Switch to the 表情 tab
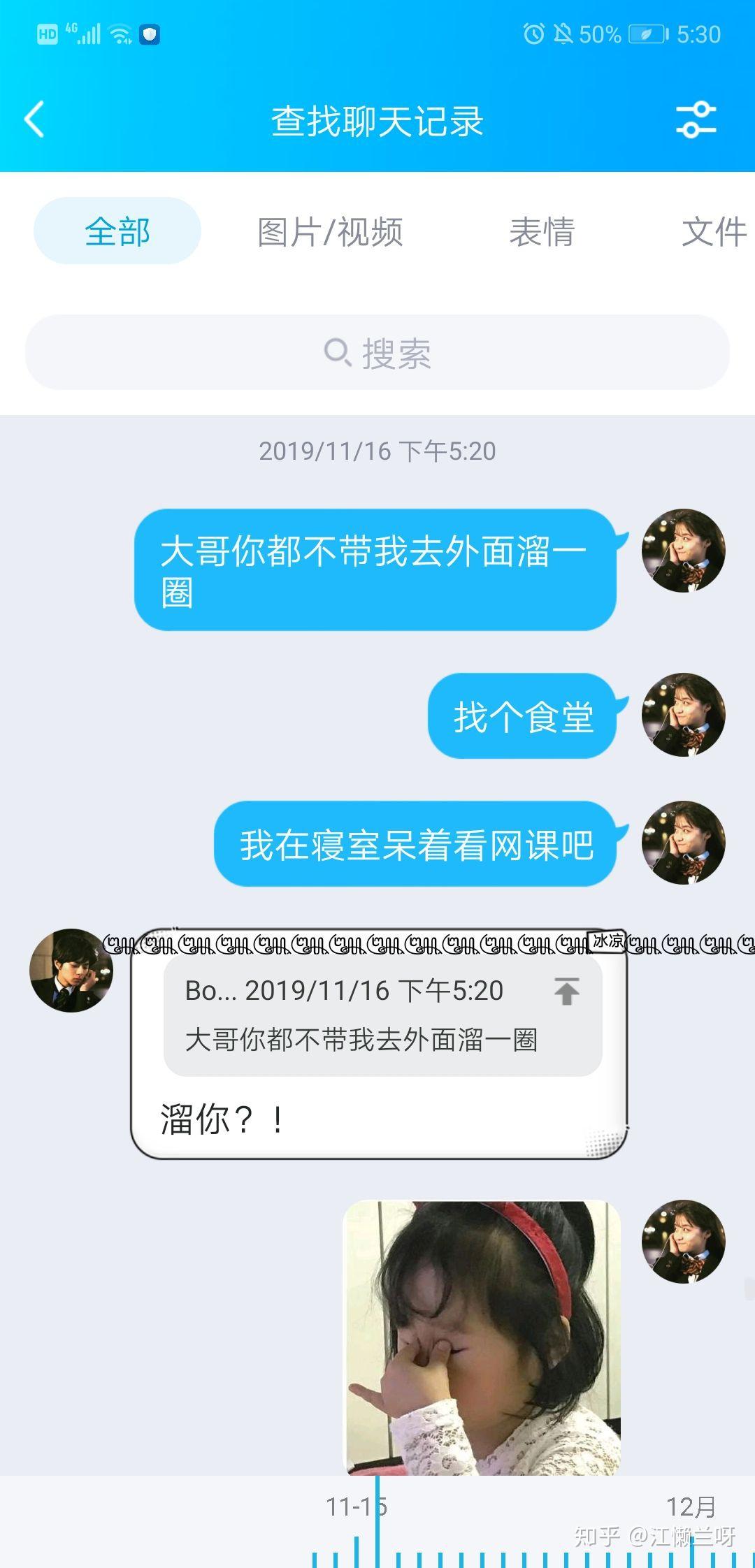The image size is (755, 1568). point(542,232)
